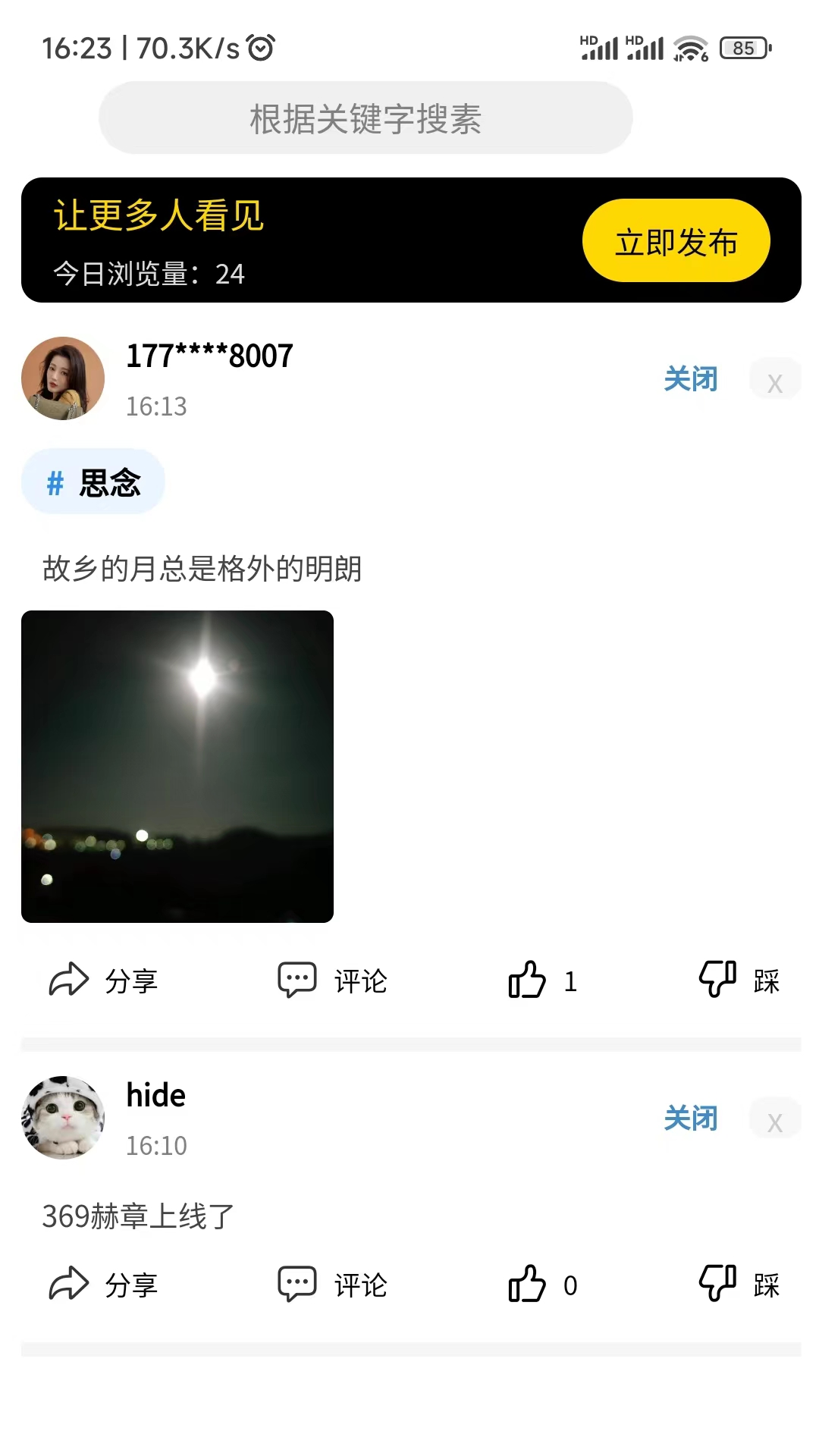Dismiss the moon post with its X button
Screen dimensions: 819x1456
(775, 381)
